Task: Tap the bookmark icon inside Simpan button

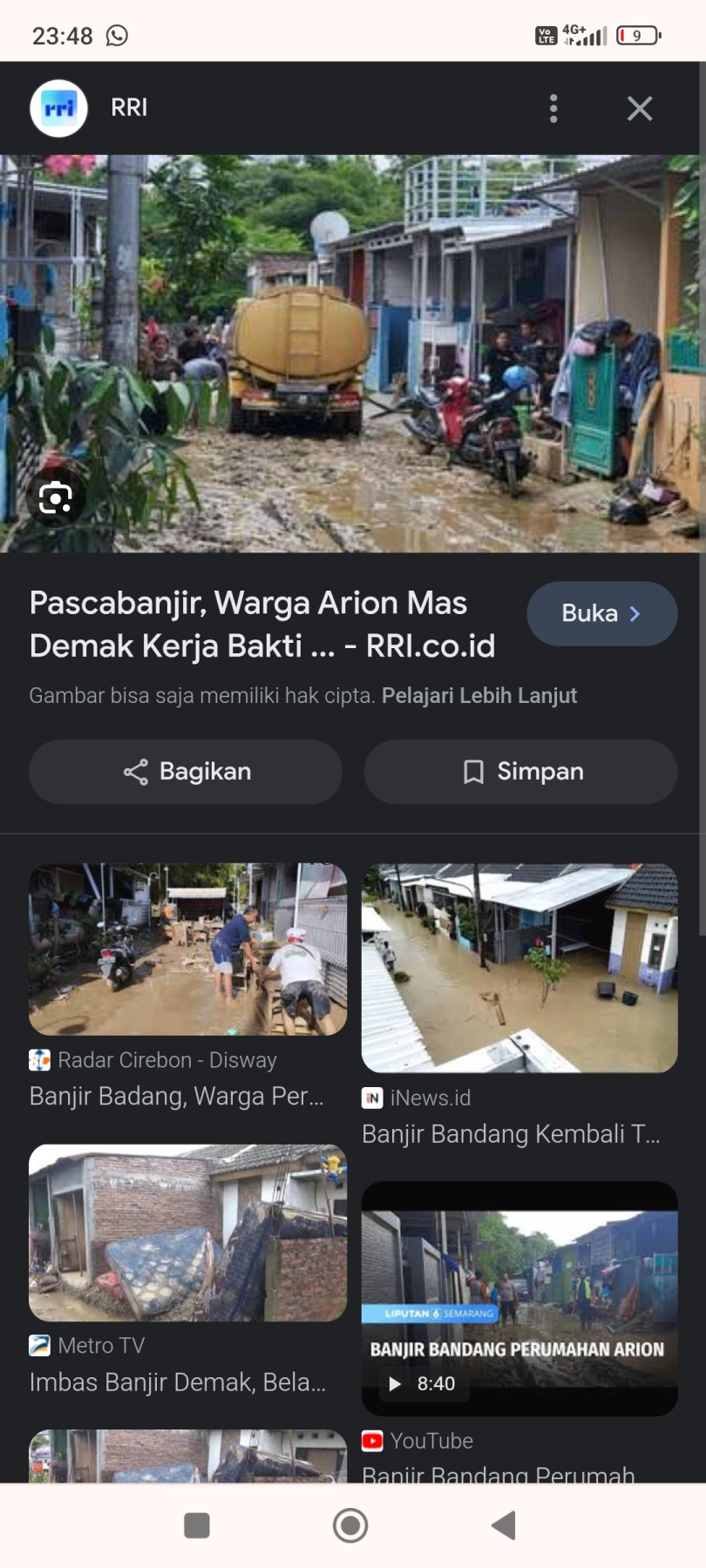Action: (472, 772)
